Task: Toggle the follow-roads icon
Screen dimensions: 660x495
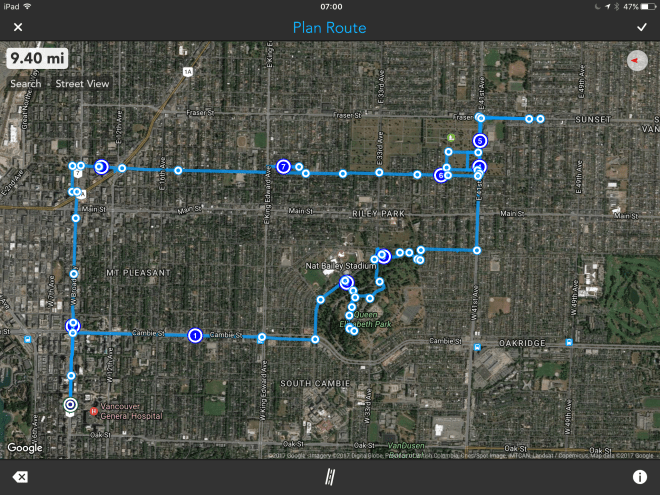Action: [x=329, y=477]
